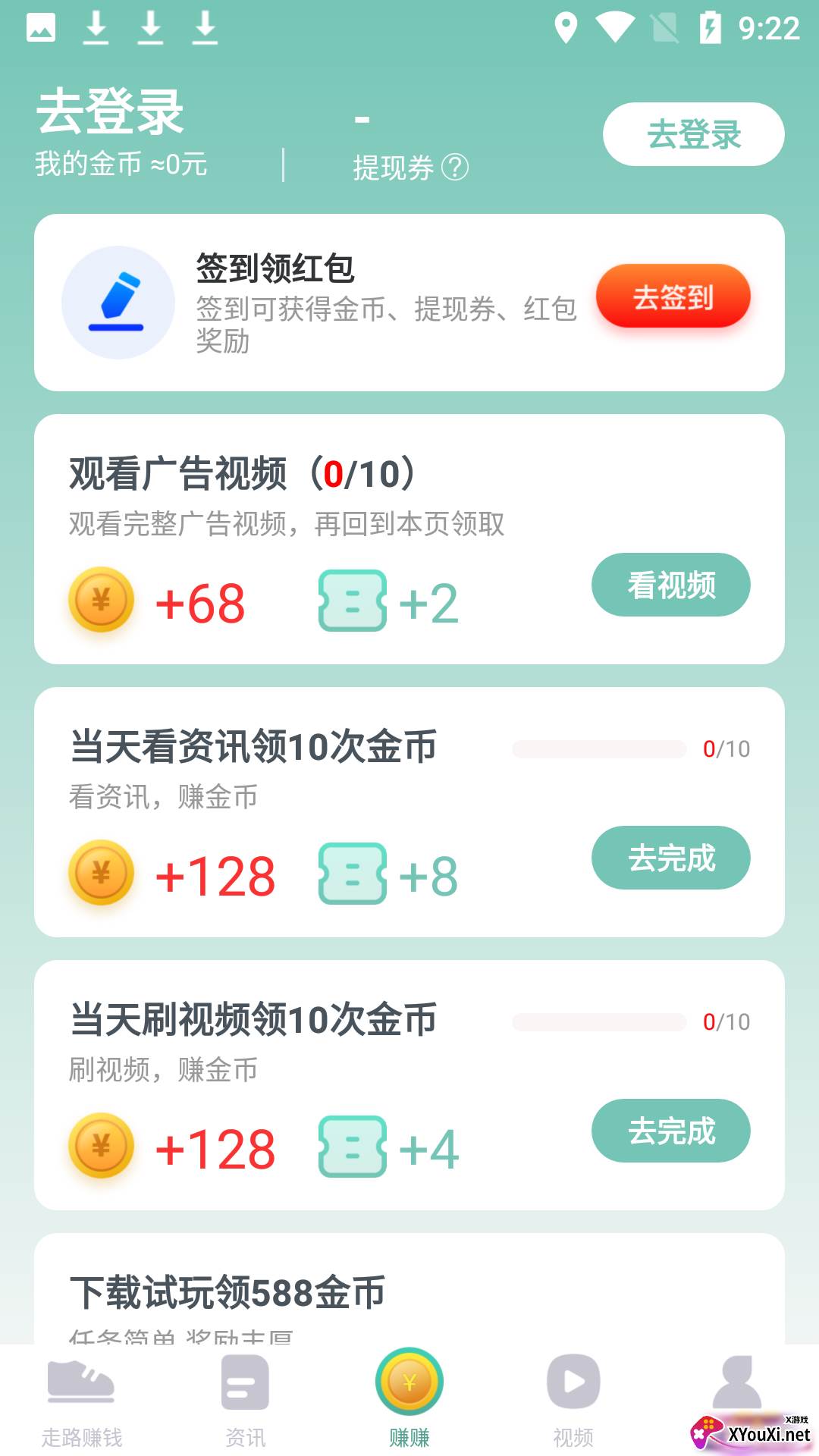Tap the white 去登录 login button
The width and height of the screenshot is (819, 1456).
693,134
